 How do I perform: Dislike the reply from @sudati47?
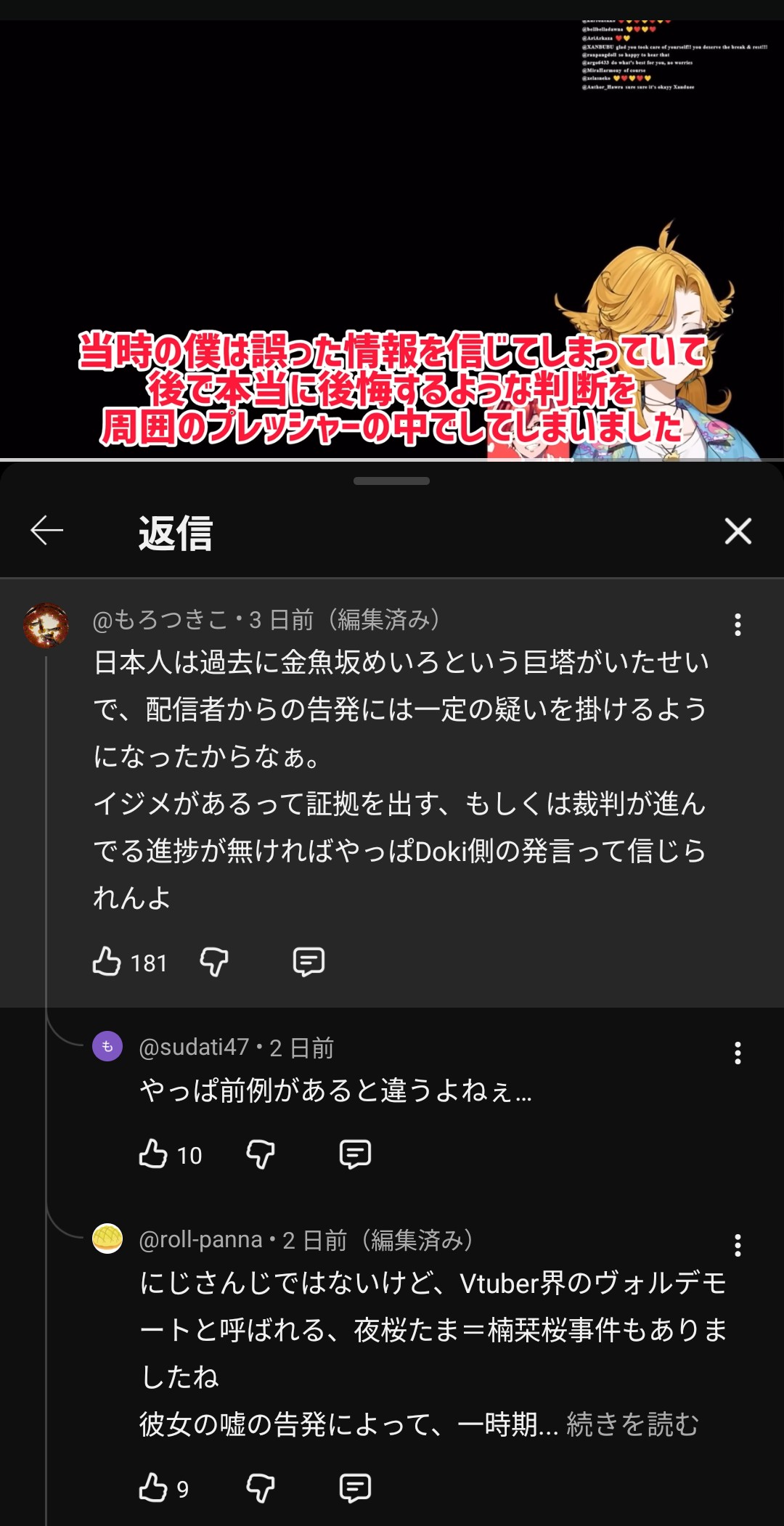click(261, 1154)
